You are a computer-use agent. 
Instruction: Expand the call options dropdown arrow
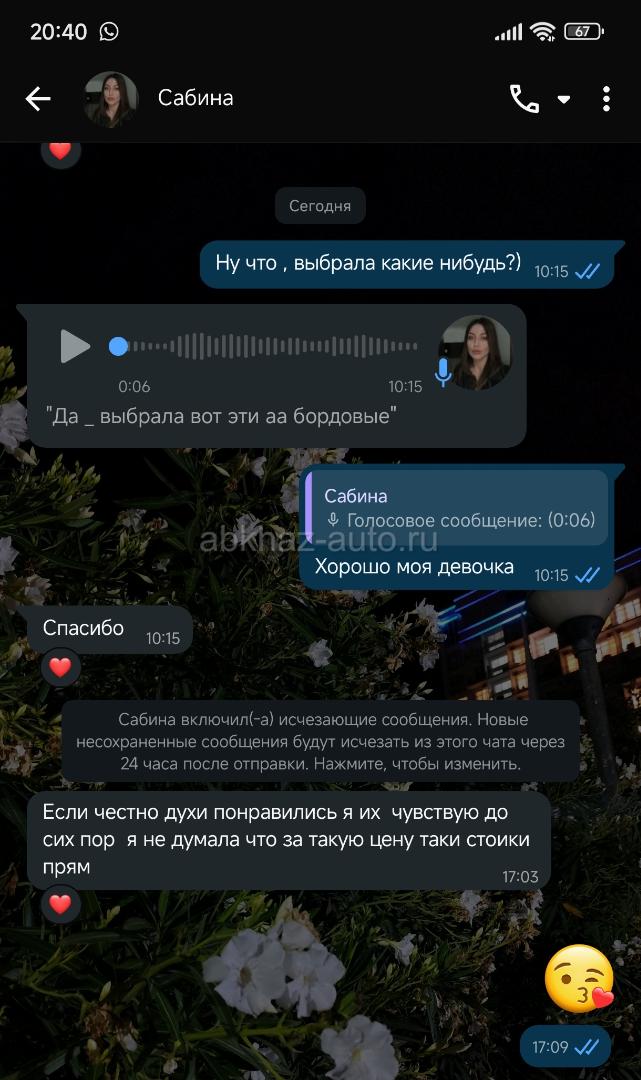click(x=564, y=99)
